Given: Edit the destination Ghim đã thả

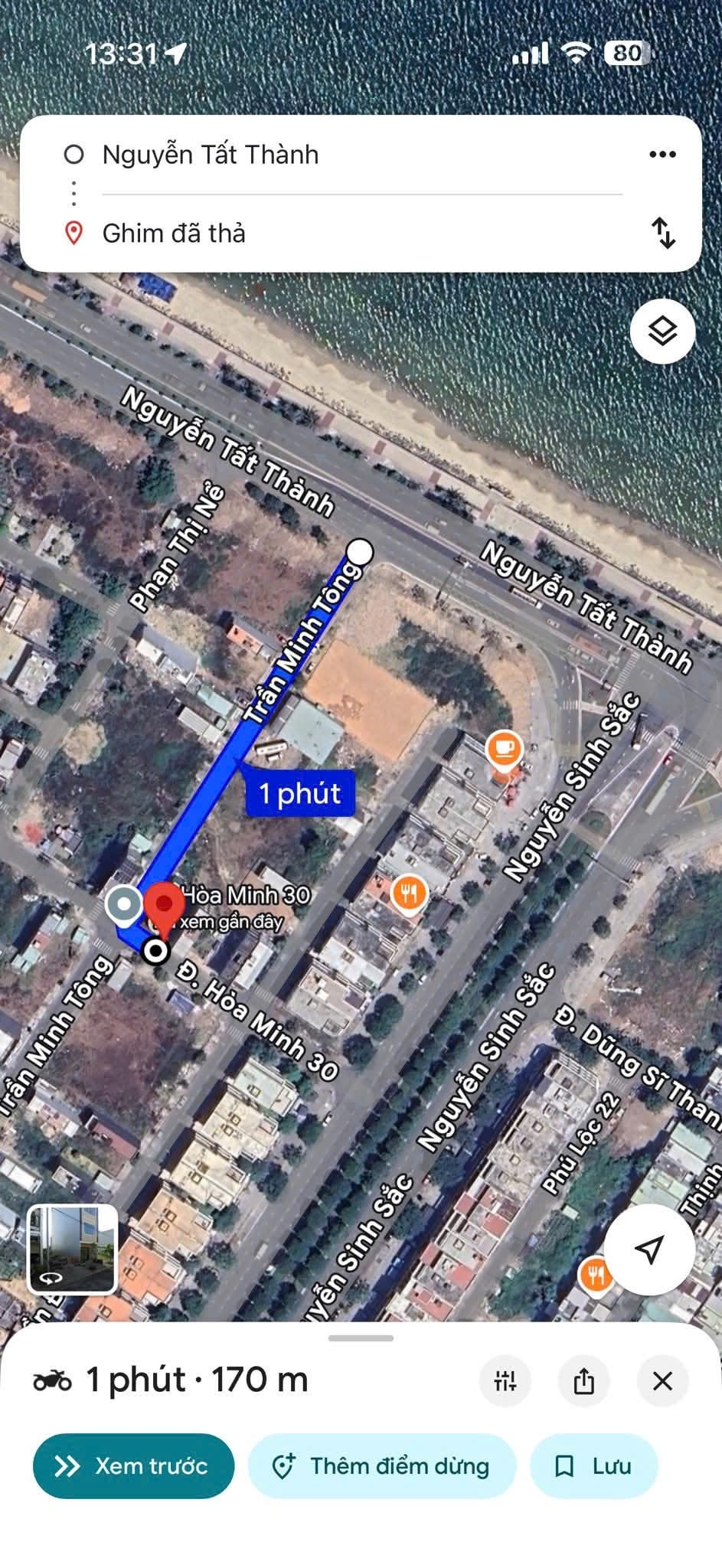Looking at the screenshot, I should [x=175, y=233].
